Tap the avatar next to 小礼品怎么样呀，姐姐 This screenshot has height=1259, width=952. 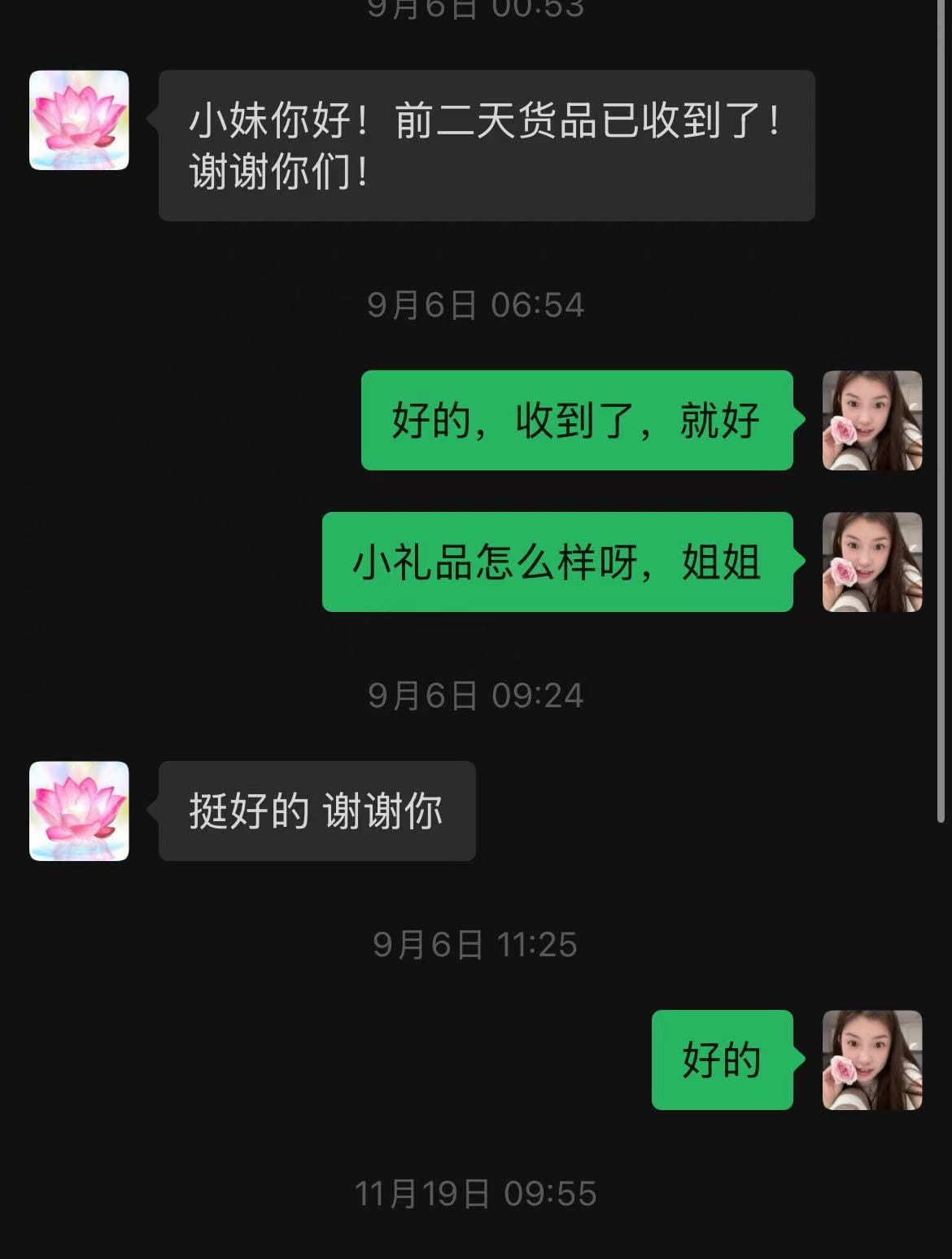click(x=871, y=562)
